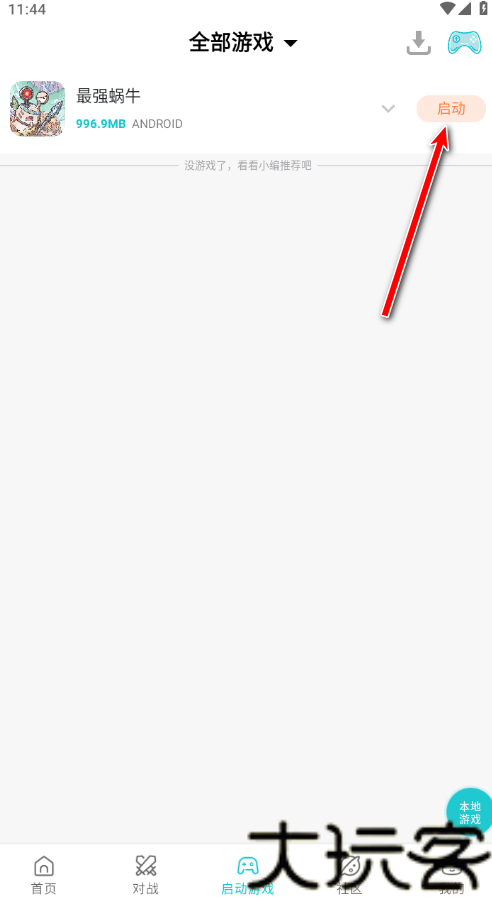This screenshot has width=492, height=900.
Task: Open the downloads icon
Action: (419, 43)
